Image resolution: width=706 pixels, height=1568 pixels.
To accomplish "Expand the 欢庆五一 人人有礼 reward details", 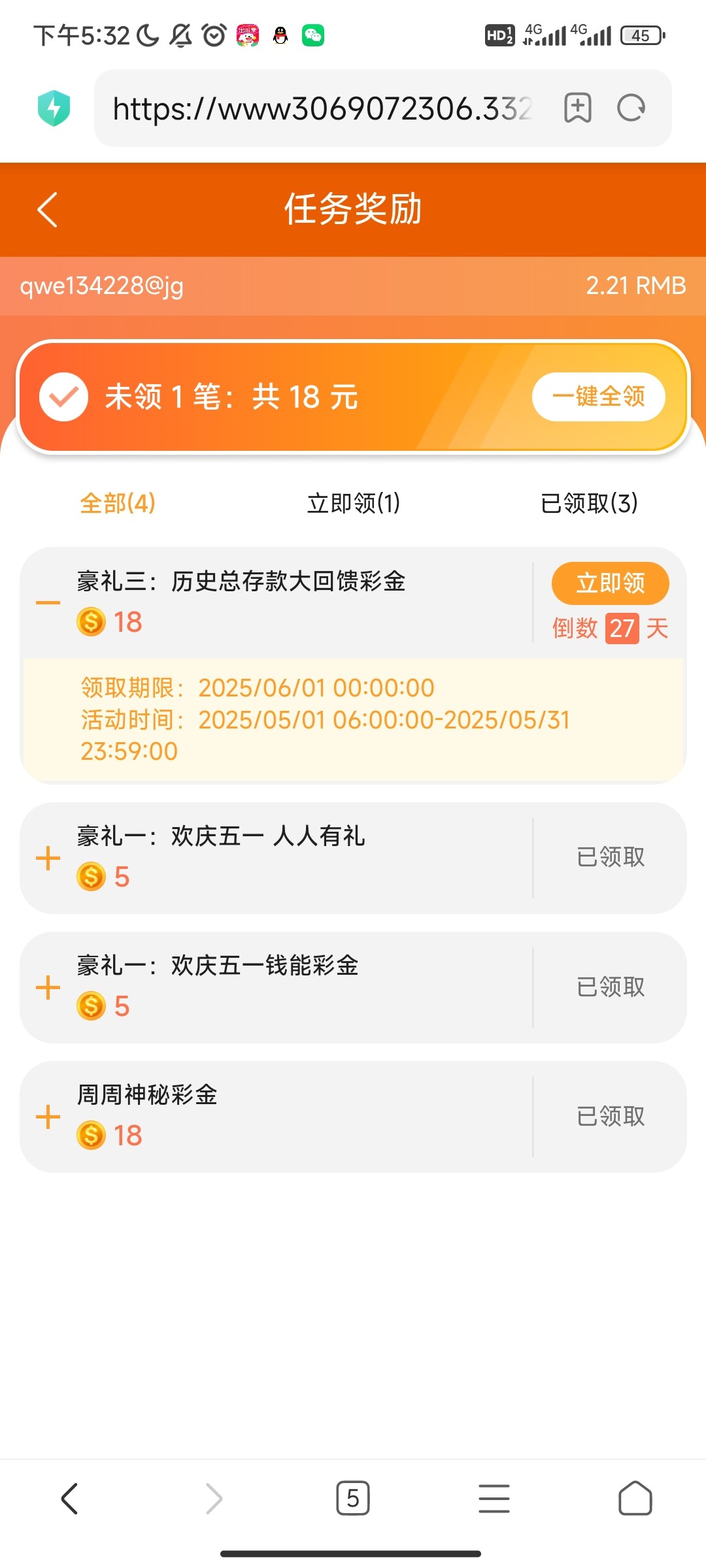I will (x=48, y=858).
